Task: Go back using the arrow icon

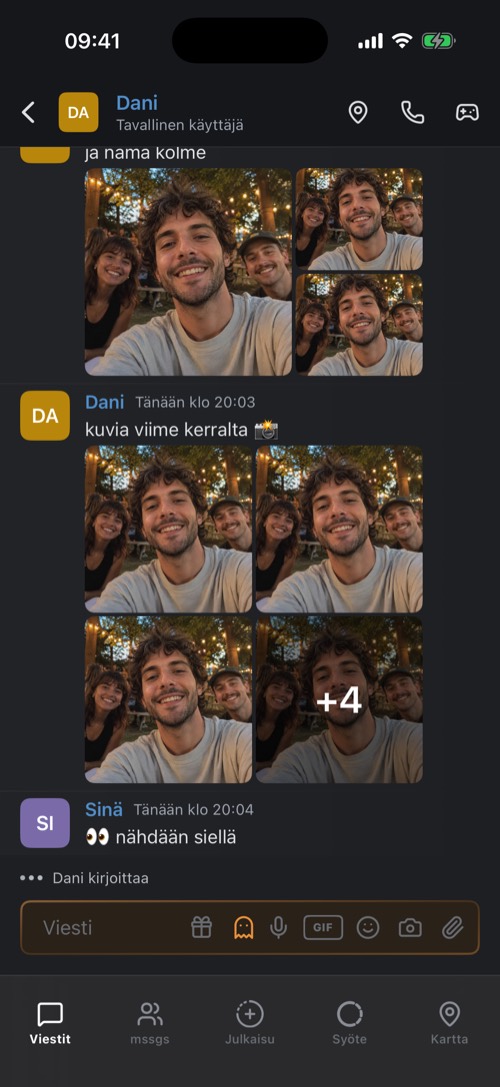Action: (x=28, y=112)
